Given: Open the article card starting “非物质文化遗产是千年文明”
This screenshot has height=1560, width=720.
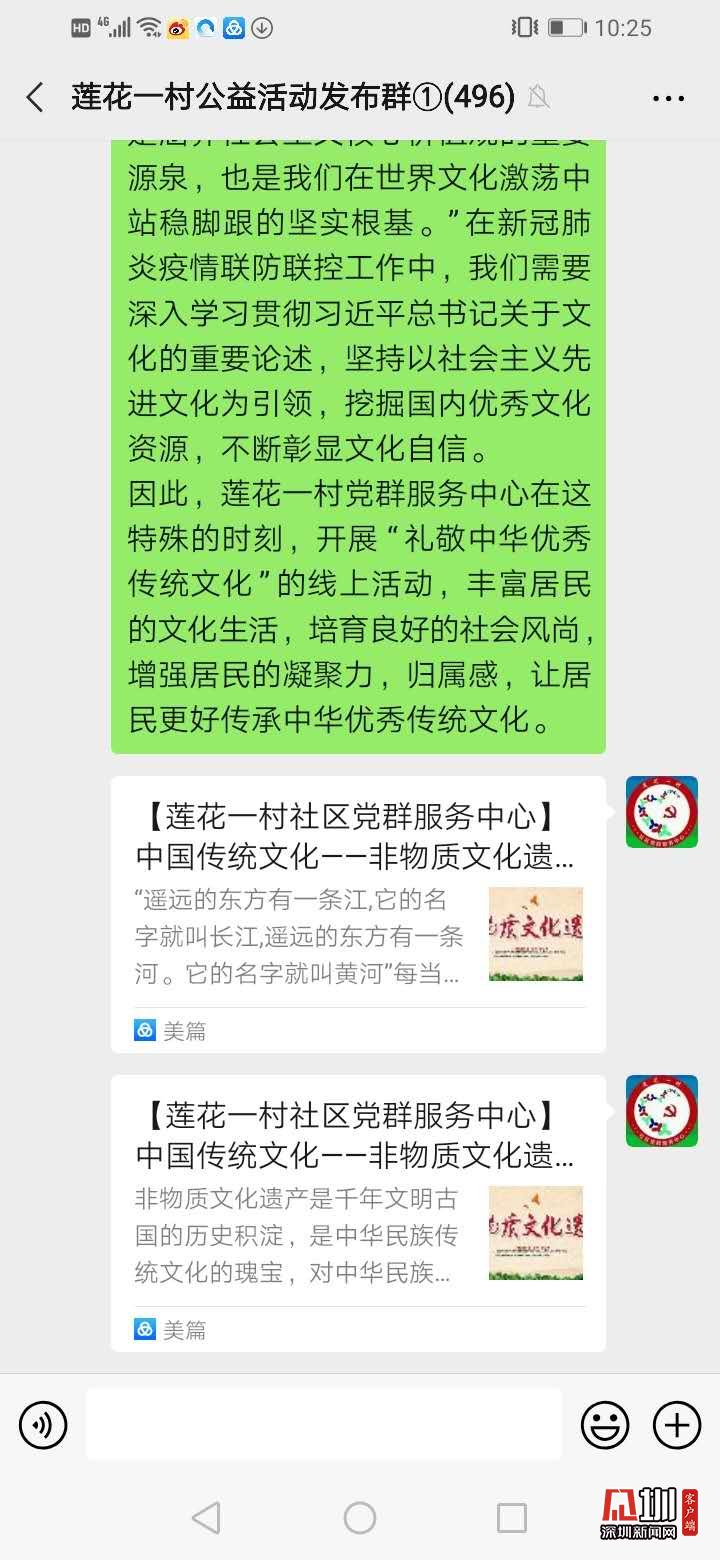Looking at the screenshot, I should click(x=358, y=1212).
